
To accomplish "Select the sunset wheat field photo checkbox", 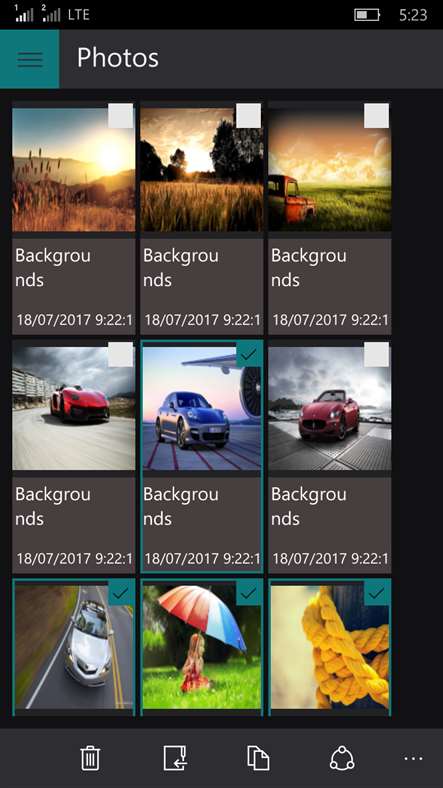I will [121, 116].
